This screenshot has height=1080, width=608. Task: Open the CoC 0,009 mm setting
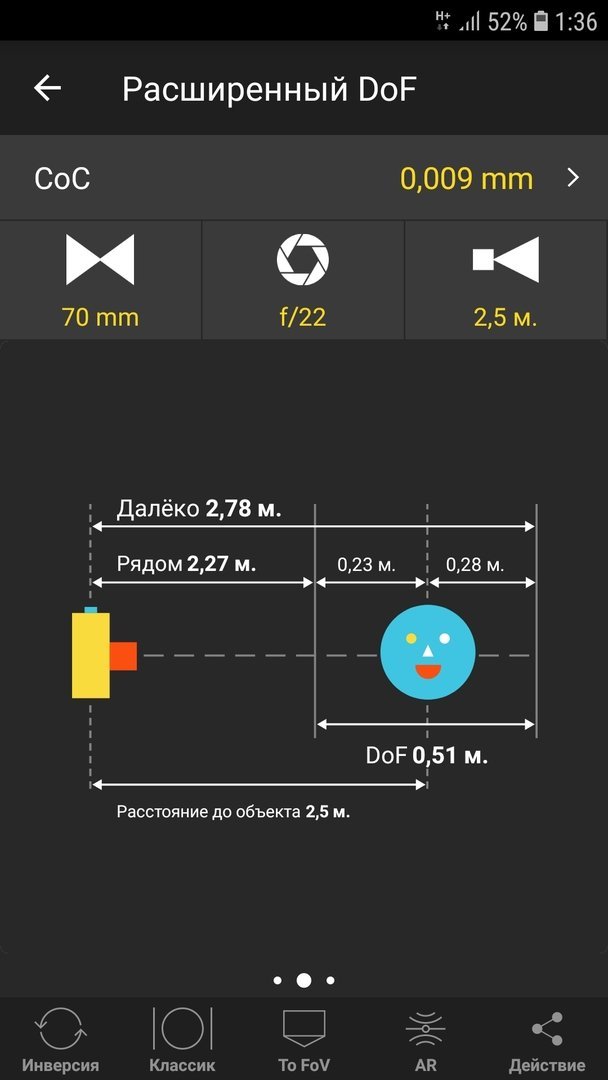[304, 178]
